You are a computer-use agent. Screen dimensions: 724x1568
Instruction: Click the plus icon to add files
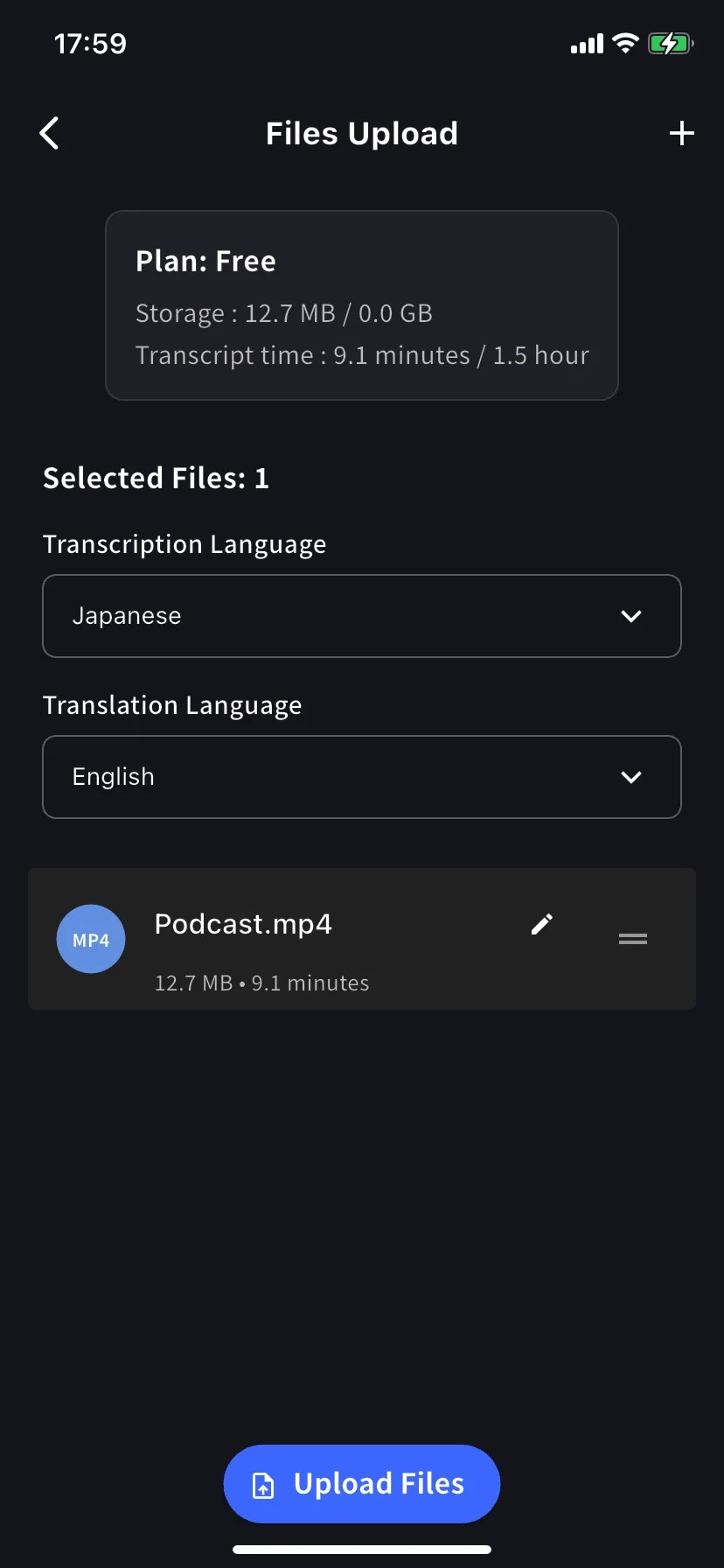click(x=681, y=133)
